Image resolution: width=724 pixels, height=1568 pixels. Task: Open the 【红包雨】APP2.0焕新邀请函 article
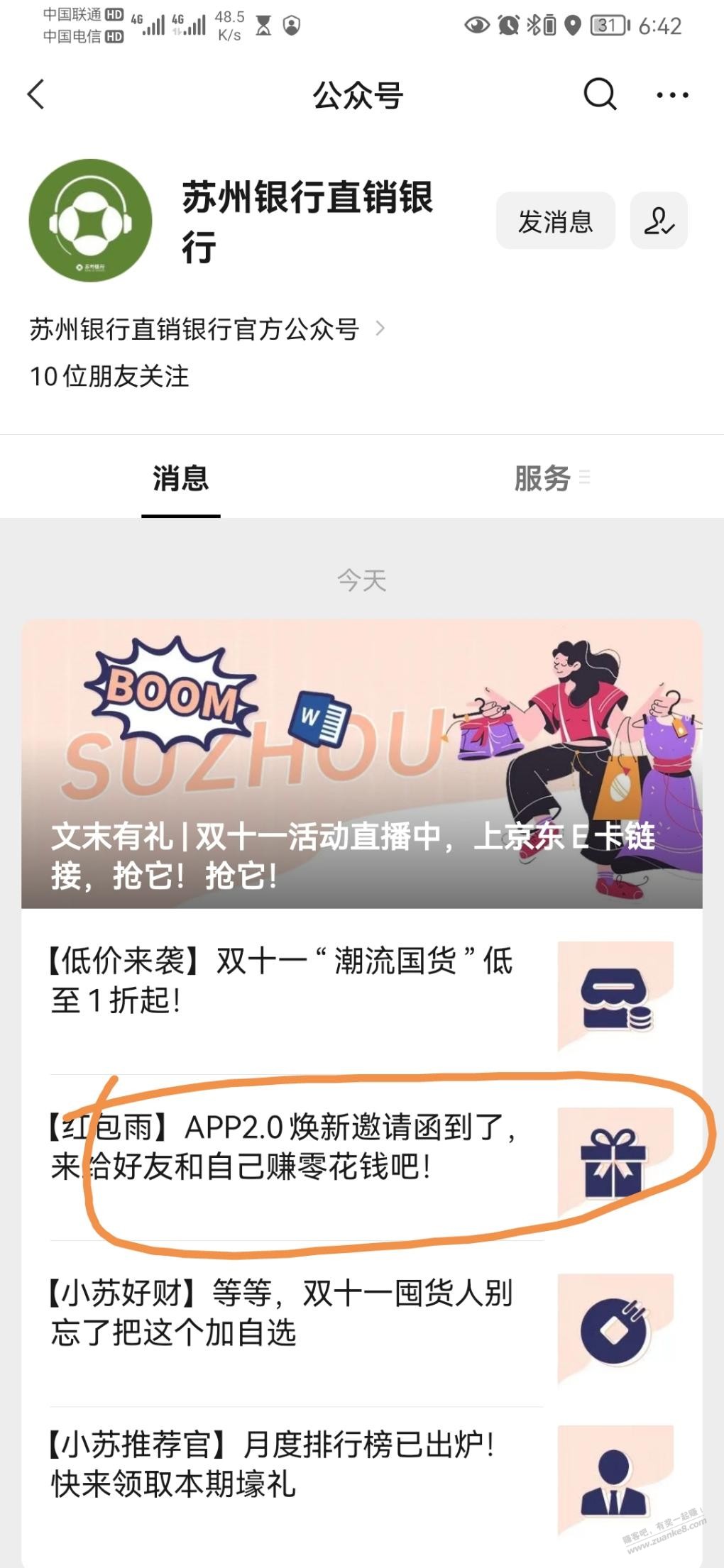point(284,1147)
